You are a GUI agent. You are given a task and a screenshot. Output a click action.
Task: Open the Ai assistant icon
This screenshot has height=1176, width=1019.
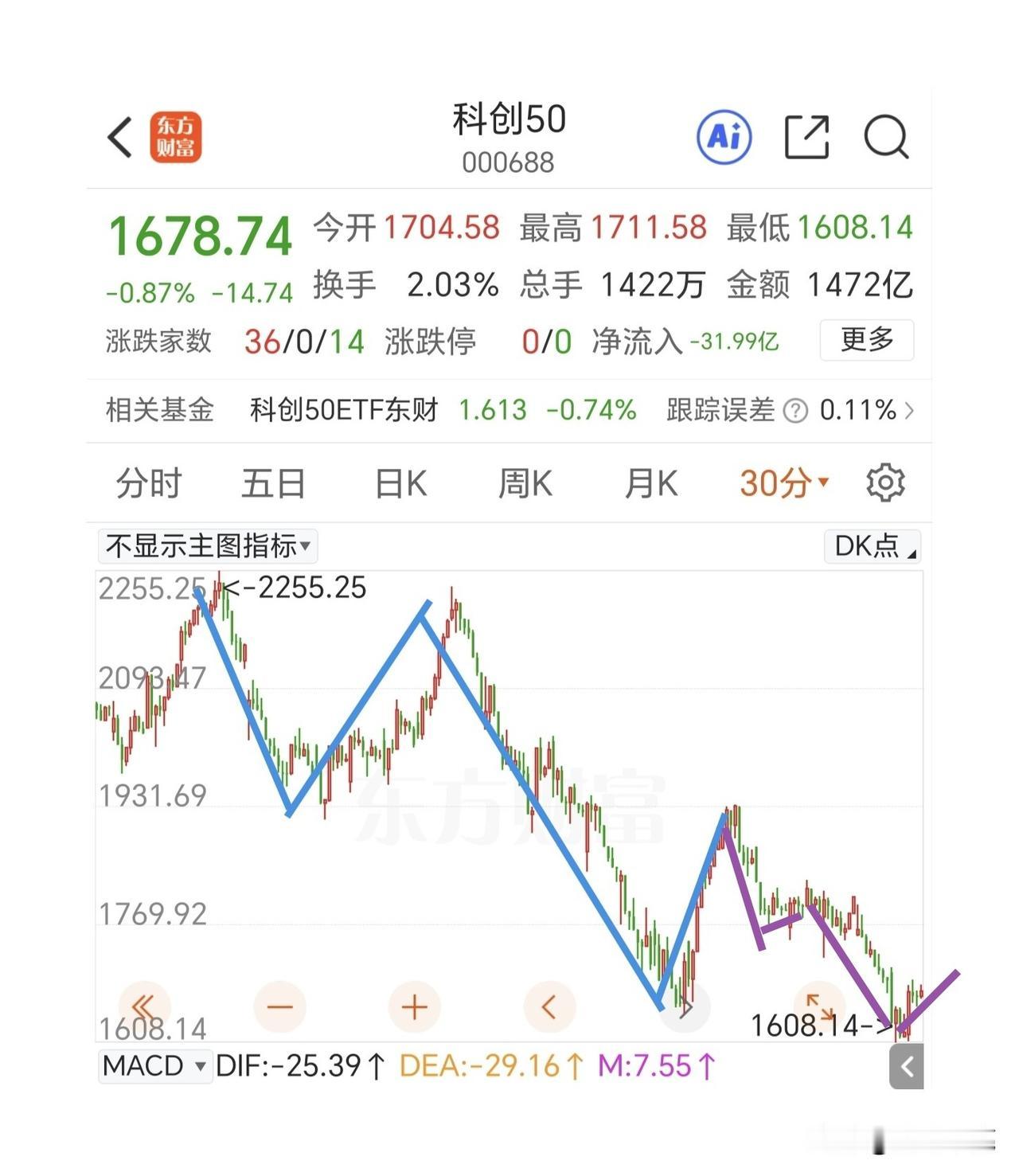pyautogui.click(x=724, y=137)
